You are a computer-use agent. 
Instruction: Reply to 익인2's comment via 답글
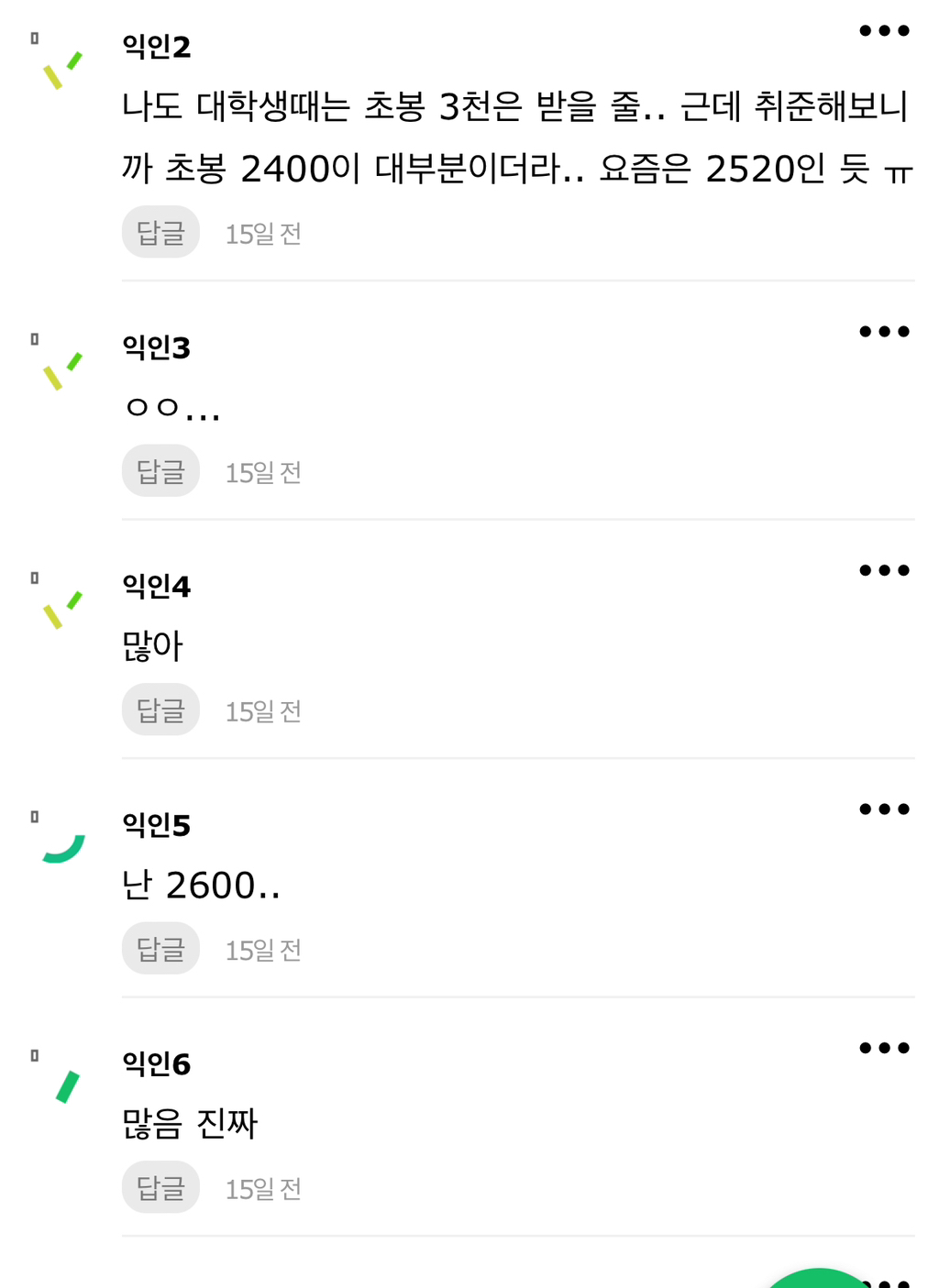click(x=160, y=233)
